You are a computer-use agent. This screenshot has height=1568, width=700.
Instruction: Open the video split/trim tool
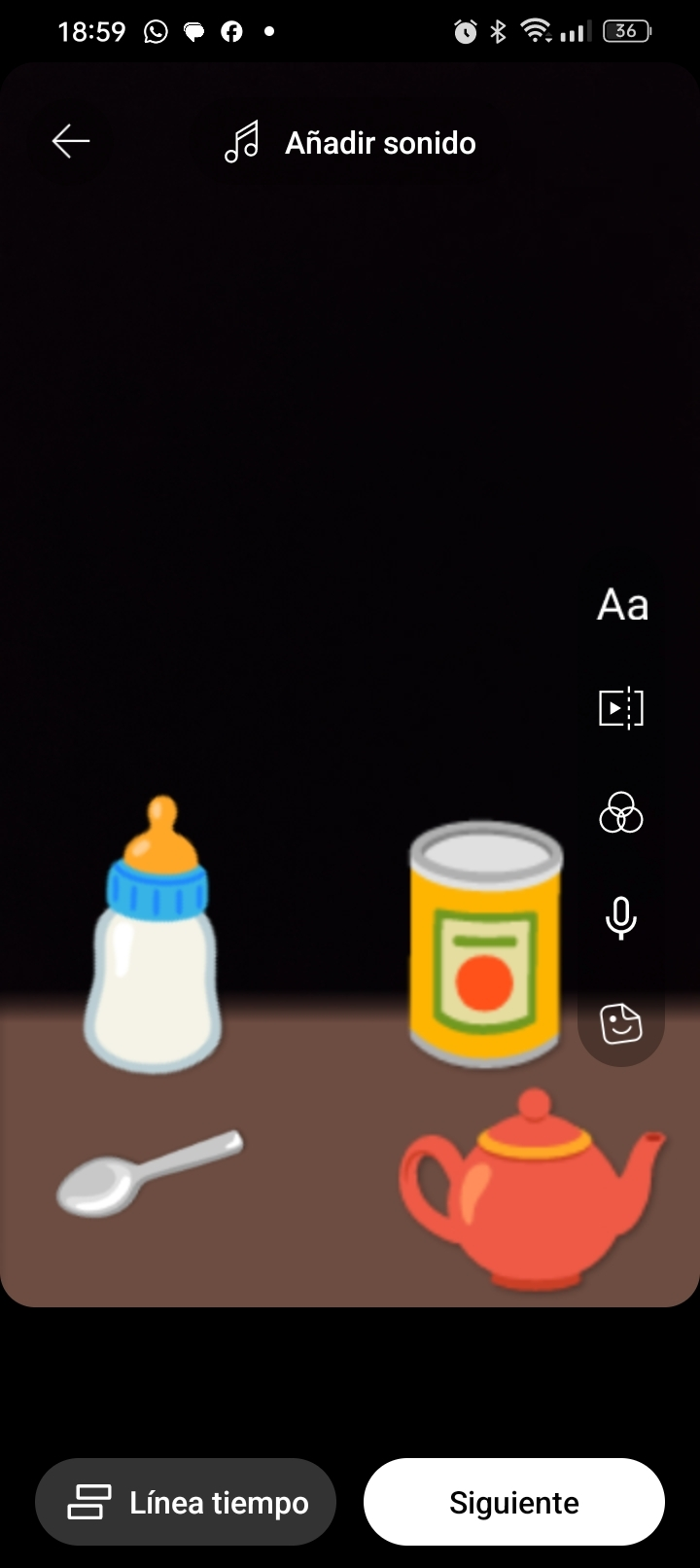coord(621,708)
